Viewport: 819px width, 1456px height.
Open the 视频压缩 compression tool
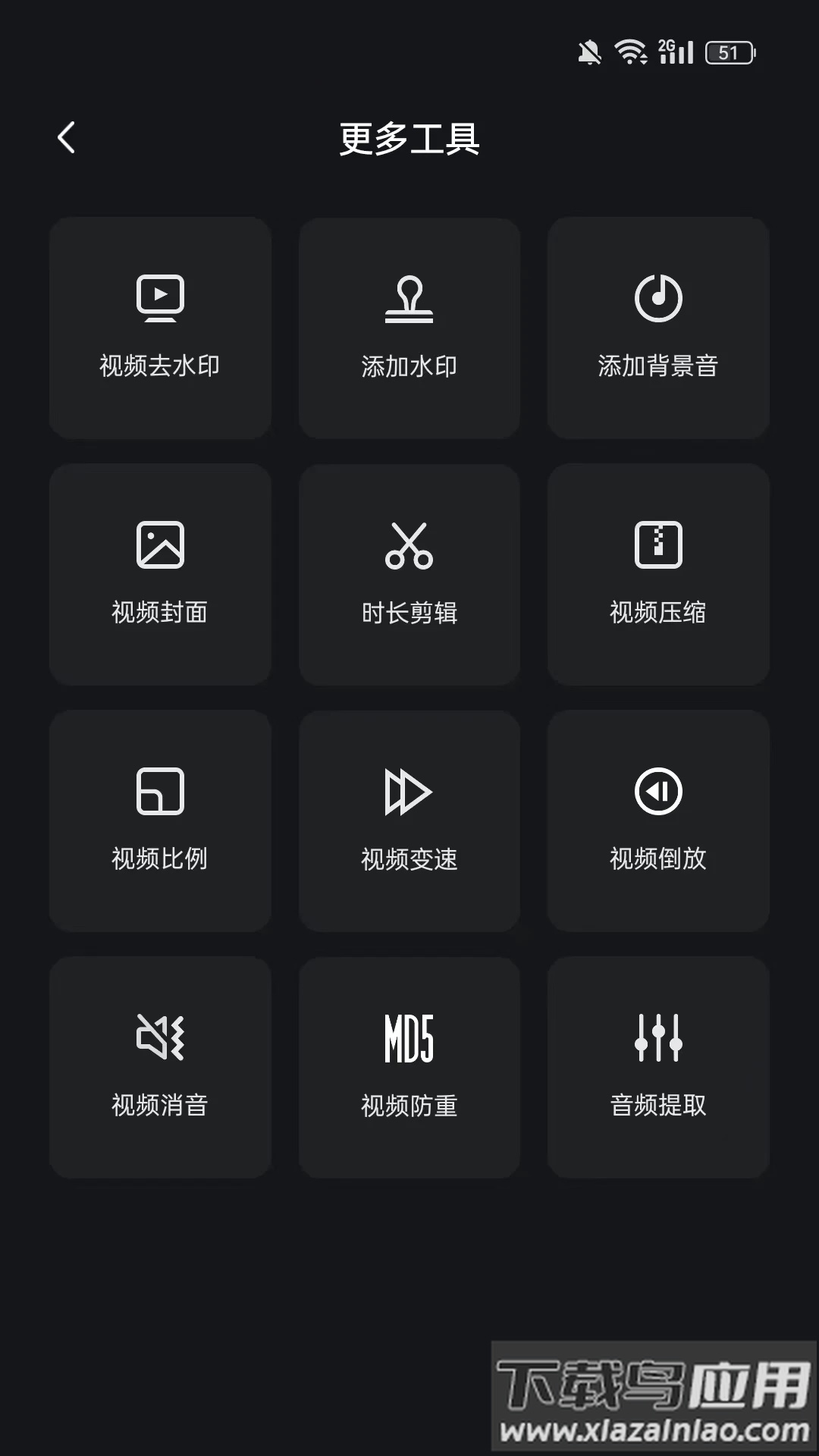[658, 574]
